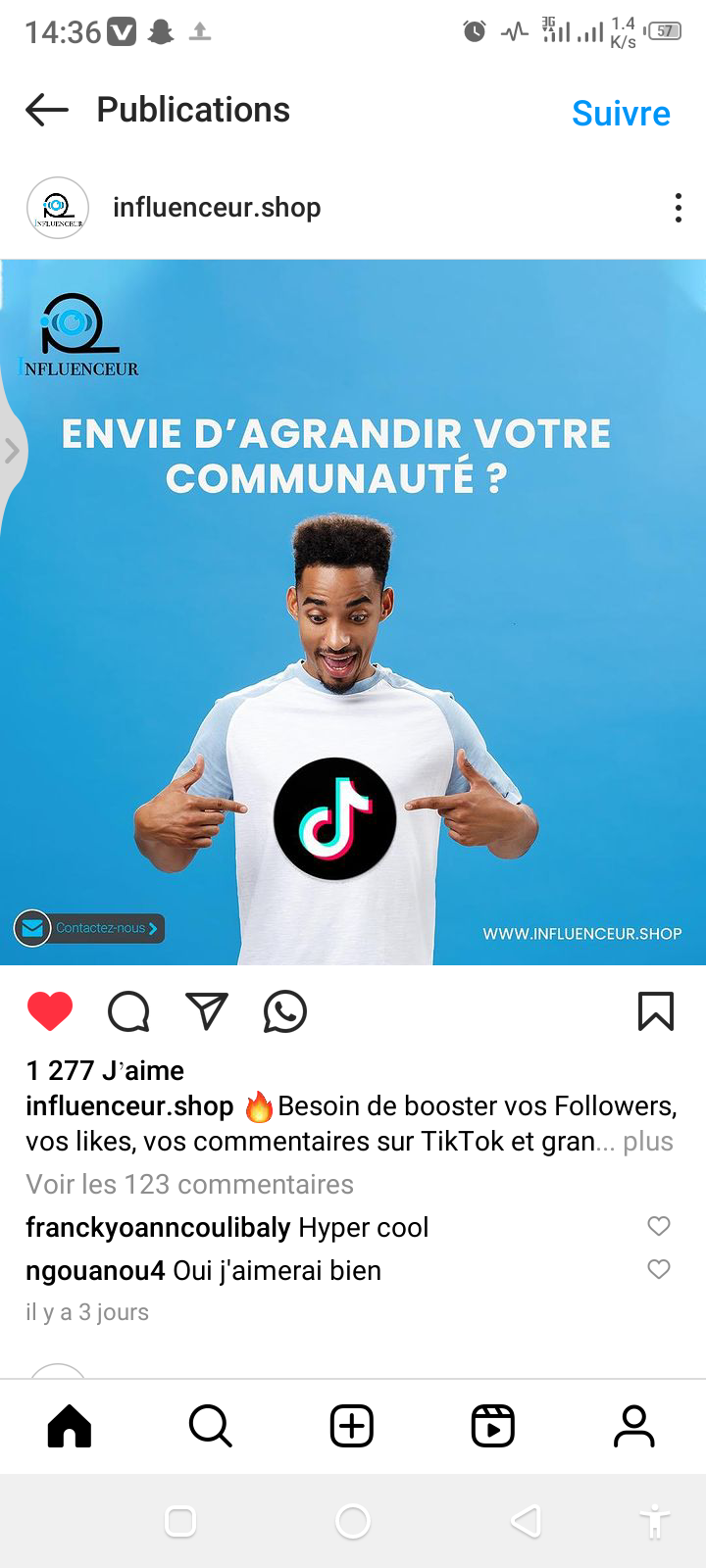The height and width of the screenshot is (1568, 706).
Task: Go back from Publications
Action: (x=47, y=110)
